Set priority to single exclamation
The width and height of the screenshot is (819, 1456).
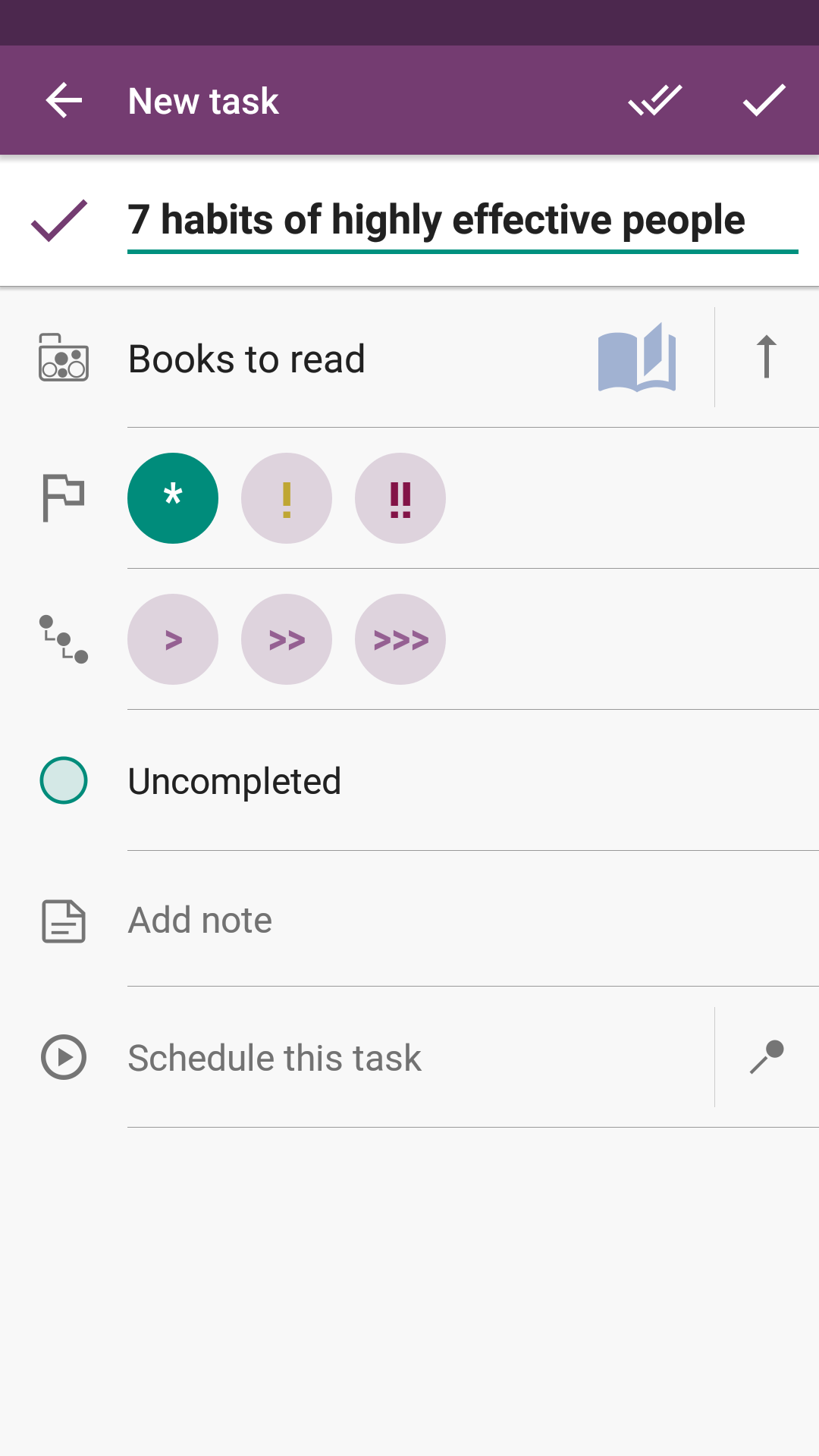click(x=287, y=498)
